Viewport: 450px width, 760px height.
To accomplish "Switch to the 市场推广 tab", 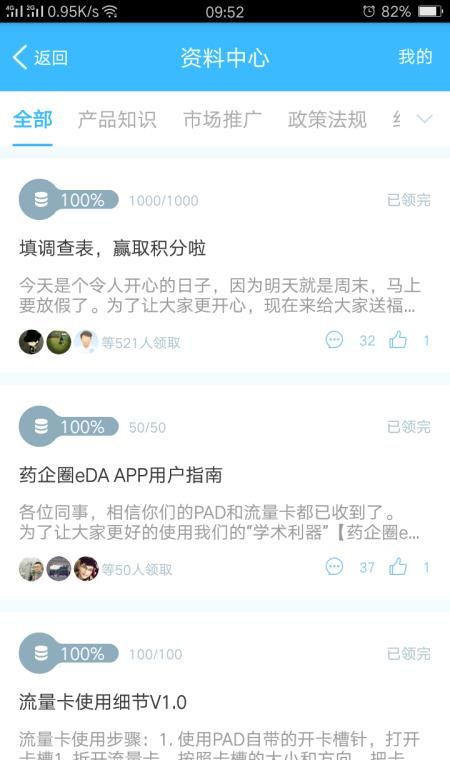I will click(x=222, y=119).
